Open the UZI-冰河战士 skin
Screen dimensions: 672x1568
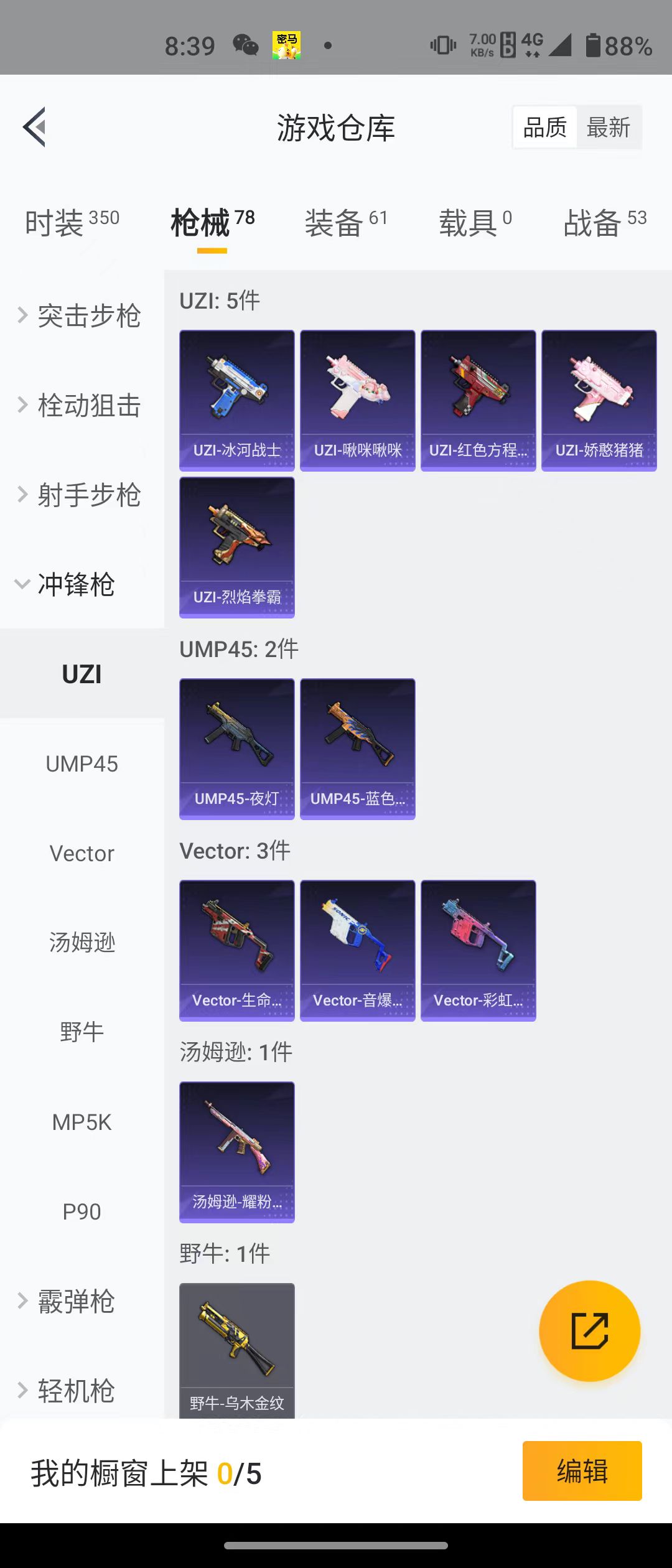[236, 400]
